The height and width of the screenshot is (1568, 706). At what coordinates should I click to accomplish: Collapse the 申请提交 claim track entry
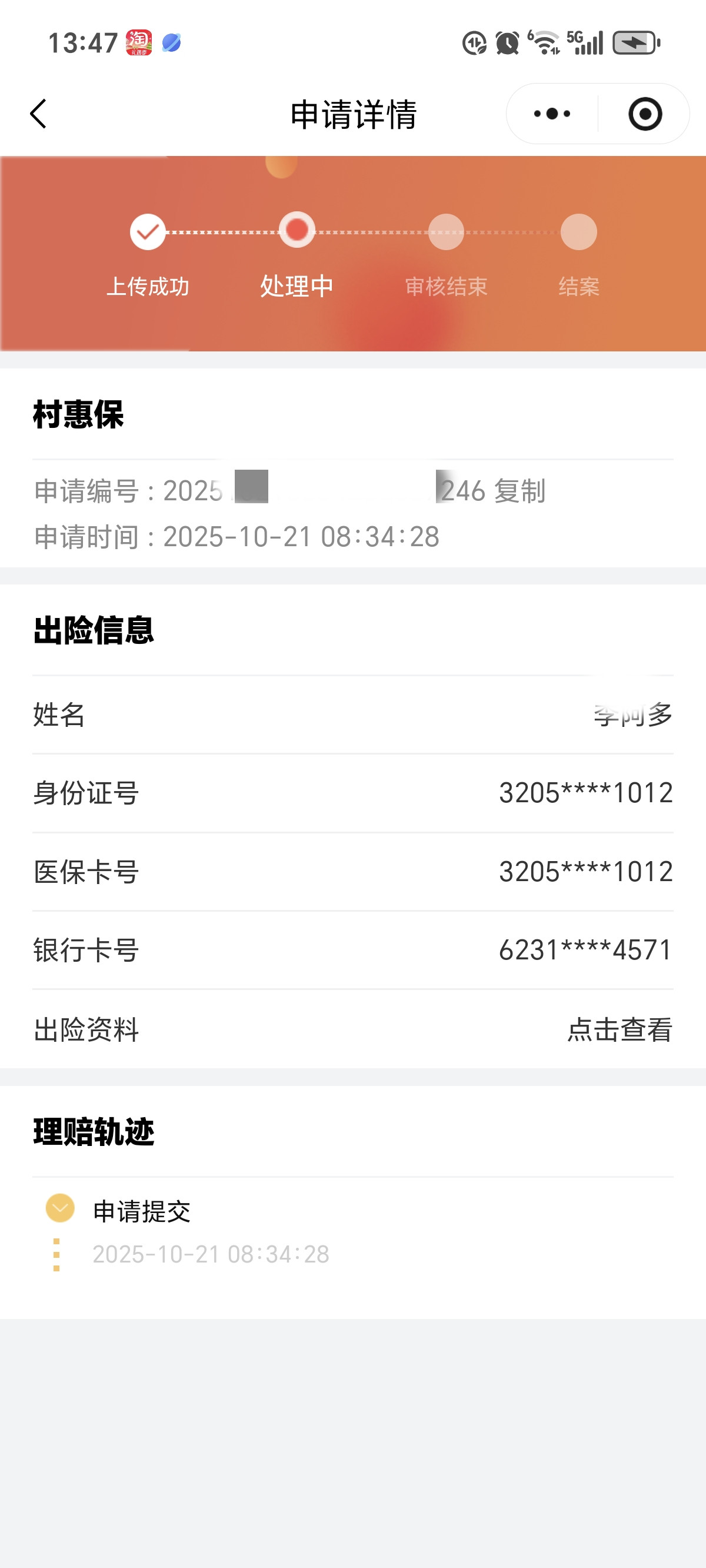click(x=59, y=1208)
